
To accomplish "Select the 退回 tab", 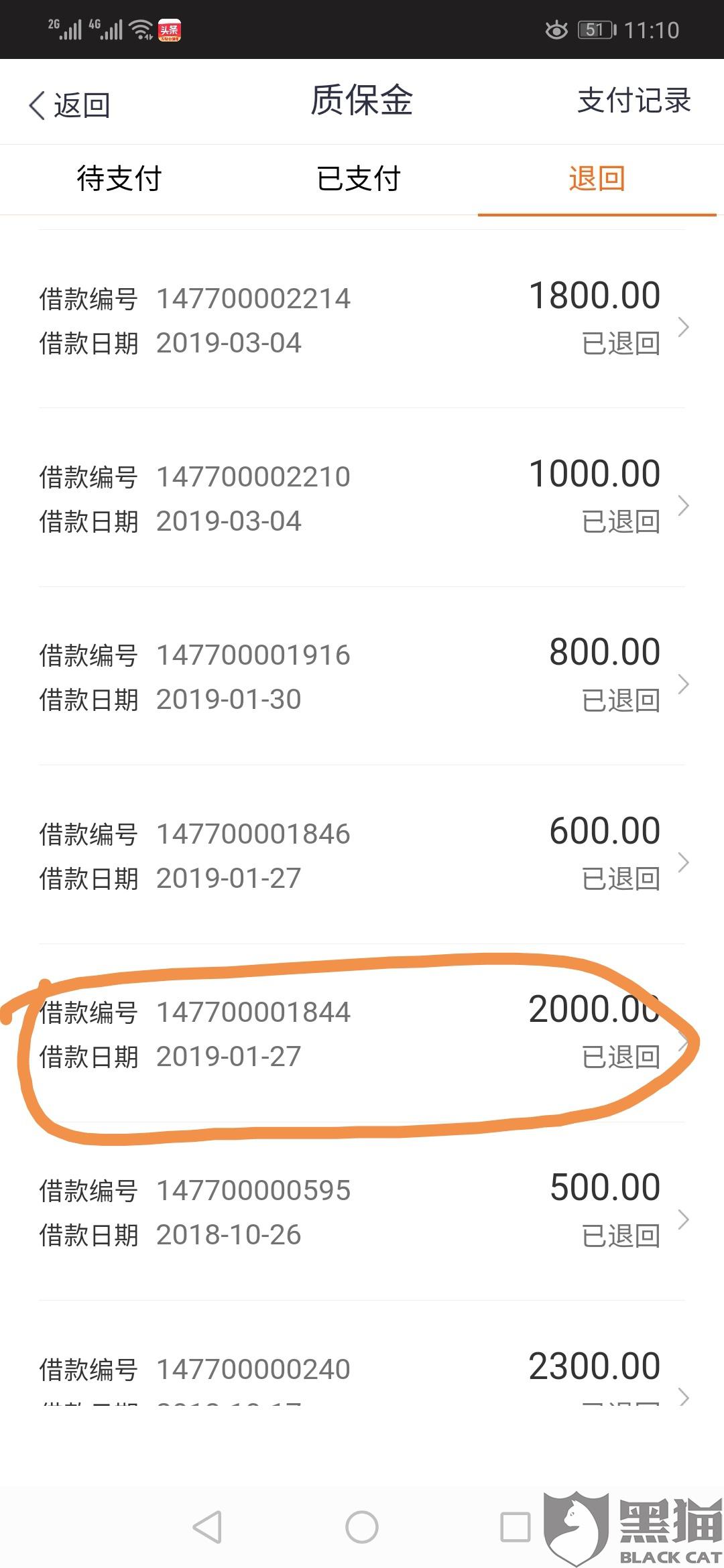I will (597, 179).
